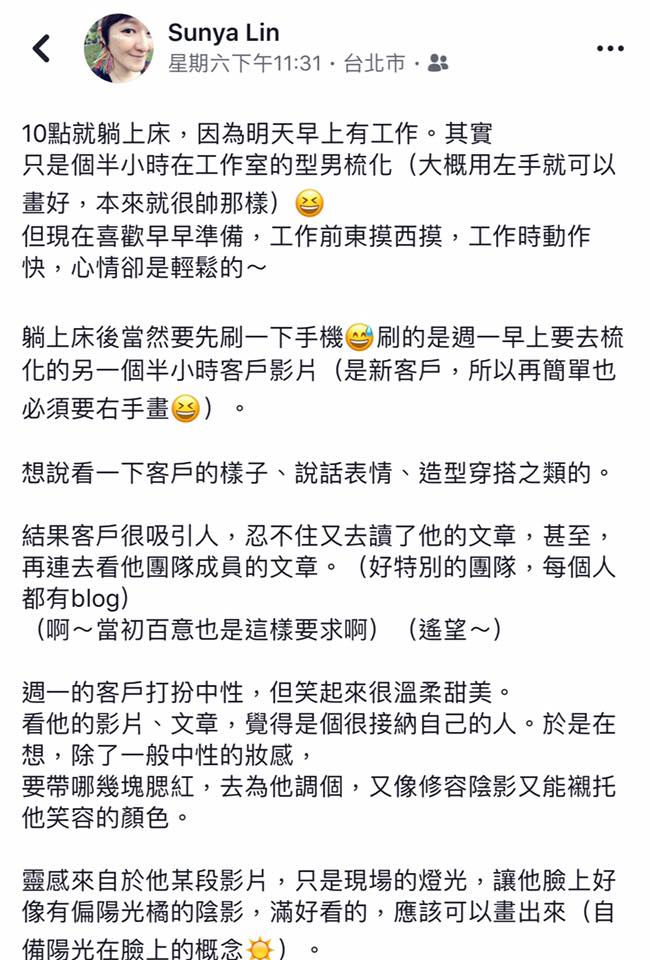This screenshot has width=650, height=960.
Task: Go back using the arrow
Action: pos(41,48)
